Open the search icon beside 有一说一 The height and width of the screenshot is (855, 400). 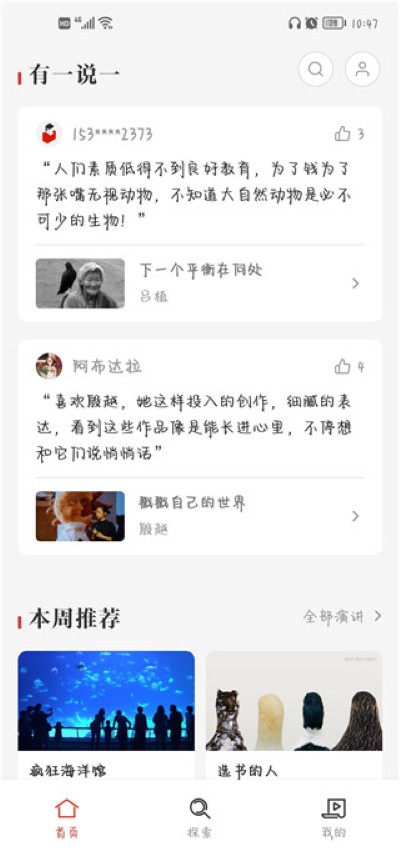pyautogui.click(x=315, y=69)
